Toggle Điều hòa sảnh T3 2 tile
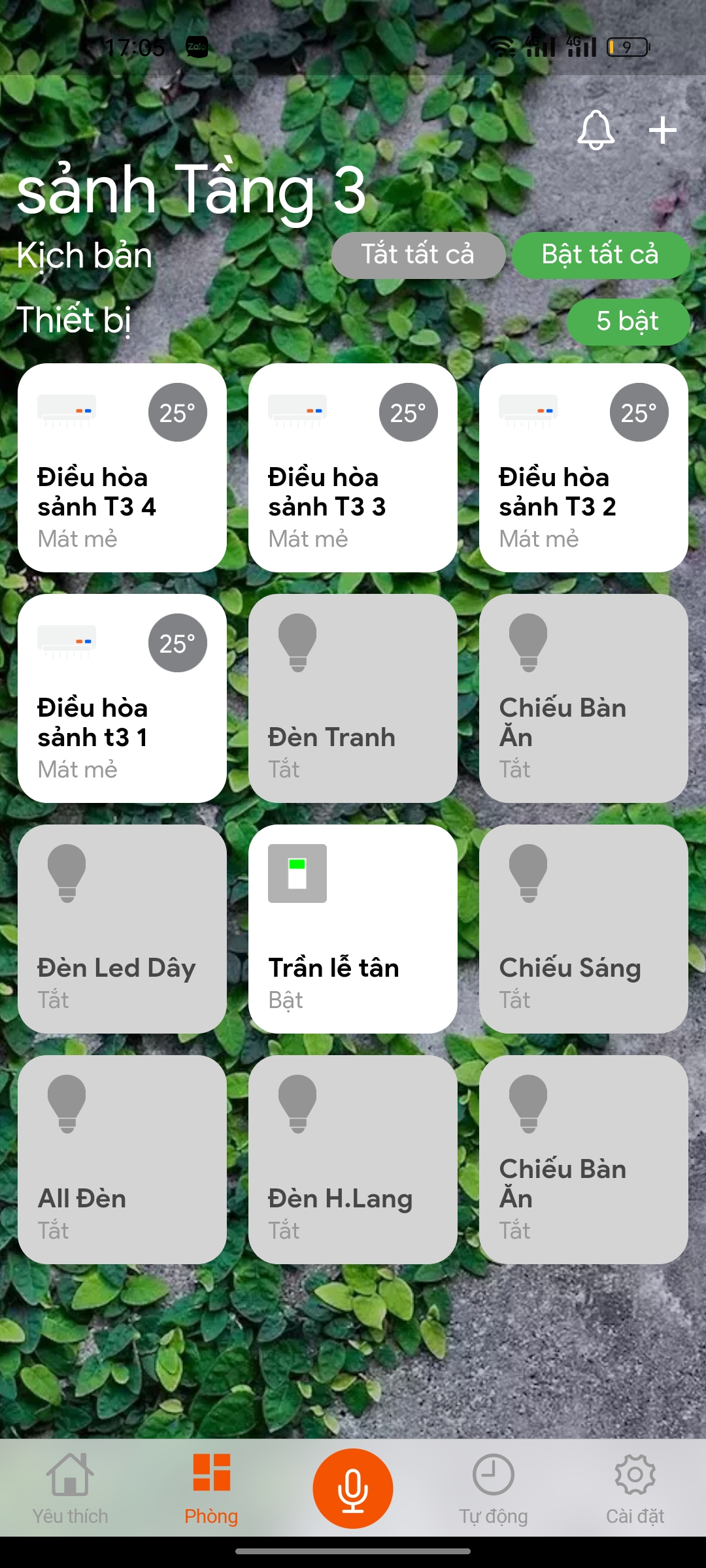Viewport: 706px width, 1568px height. [583, 468]
